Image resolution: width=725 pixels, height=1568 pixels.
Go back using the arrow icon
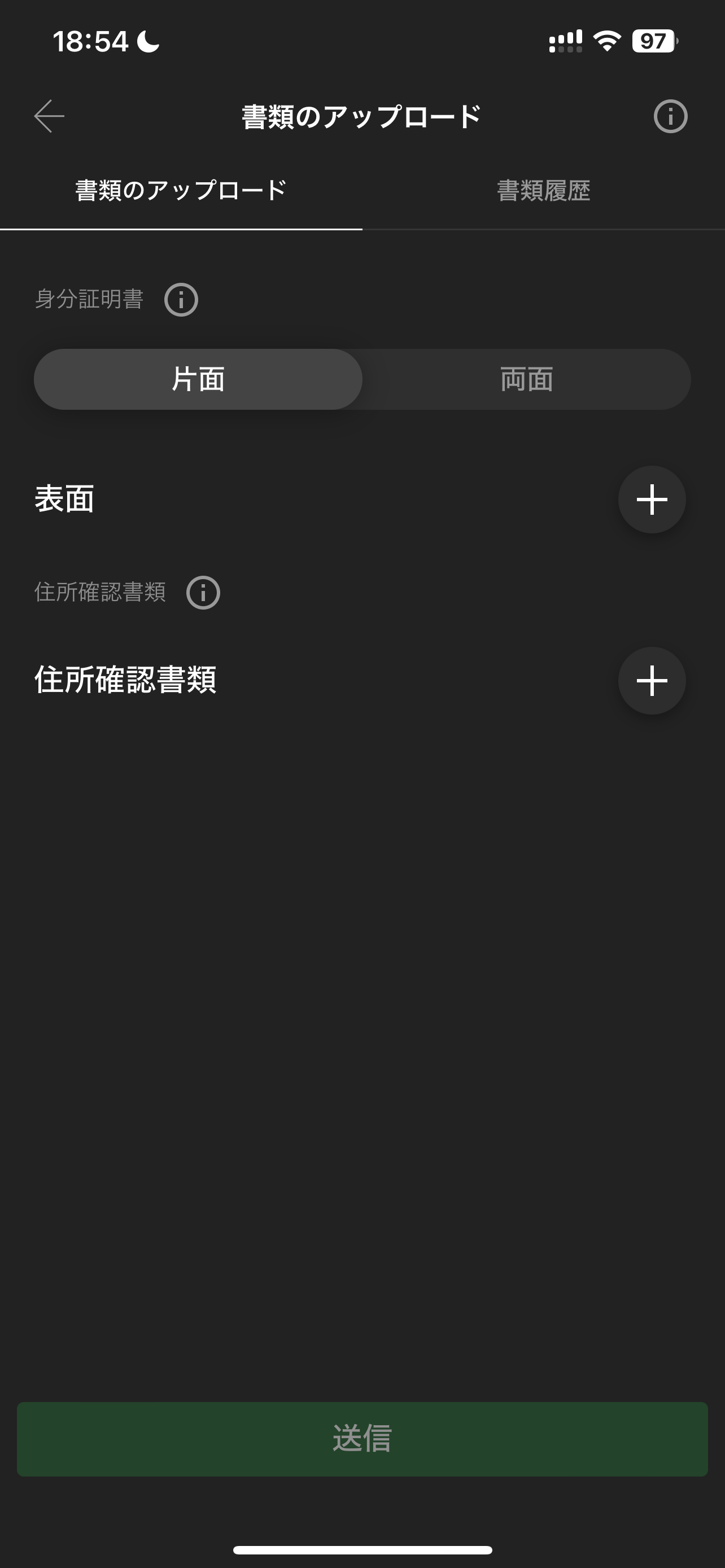click(49, 116)
